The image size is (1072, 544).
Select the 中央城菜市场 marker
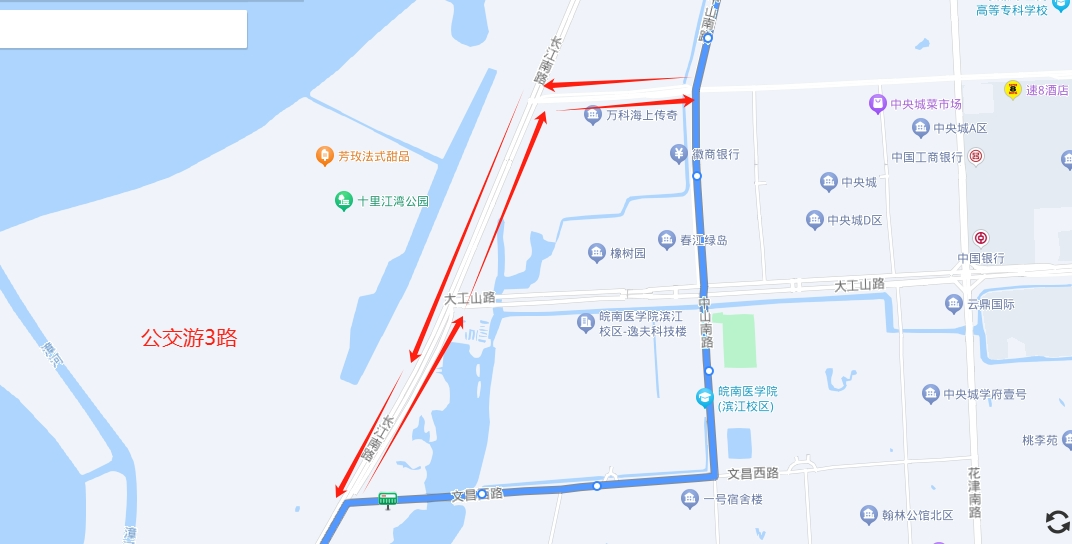click(877, 104)
